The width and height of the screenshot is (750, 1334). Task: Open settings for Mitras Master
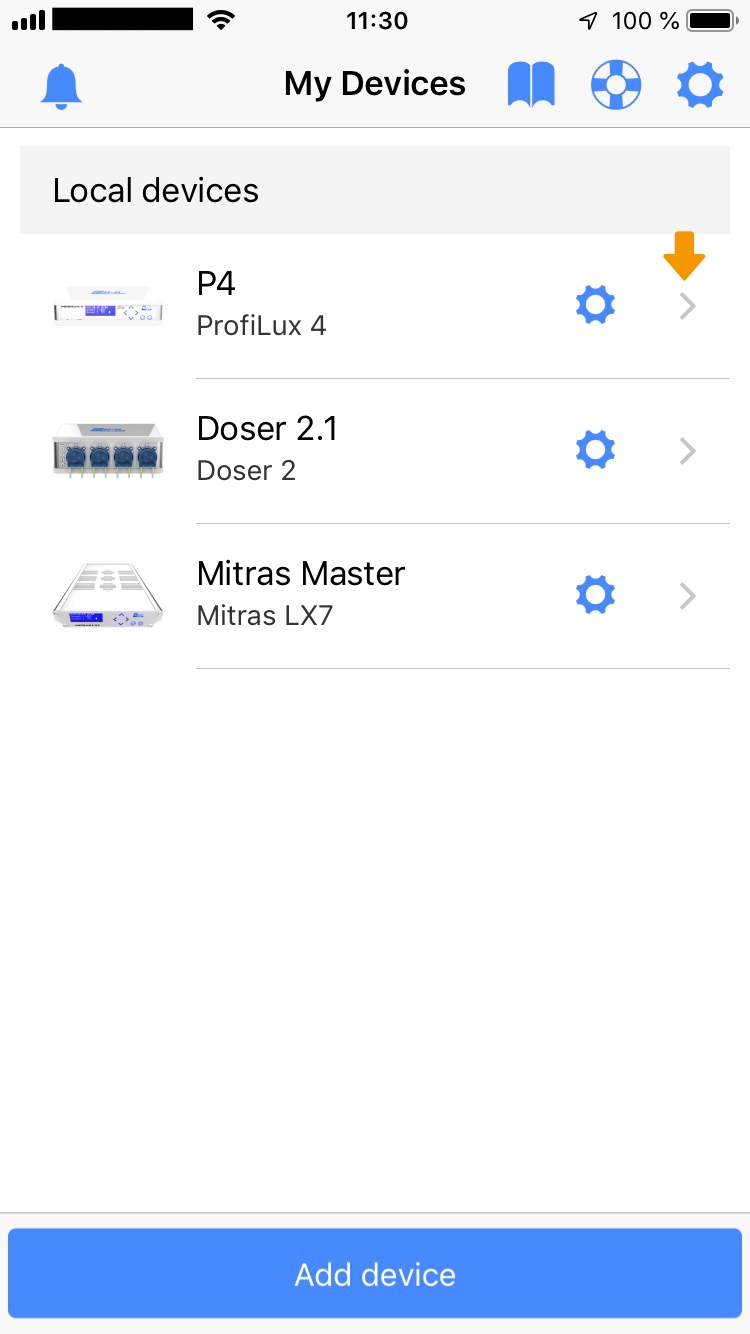click(595, 594)
